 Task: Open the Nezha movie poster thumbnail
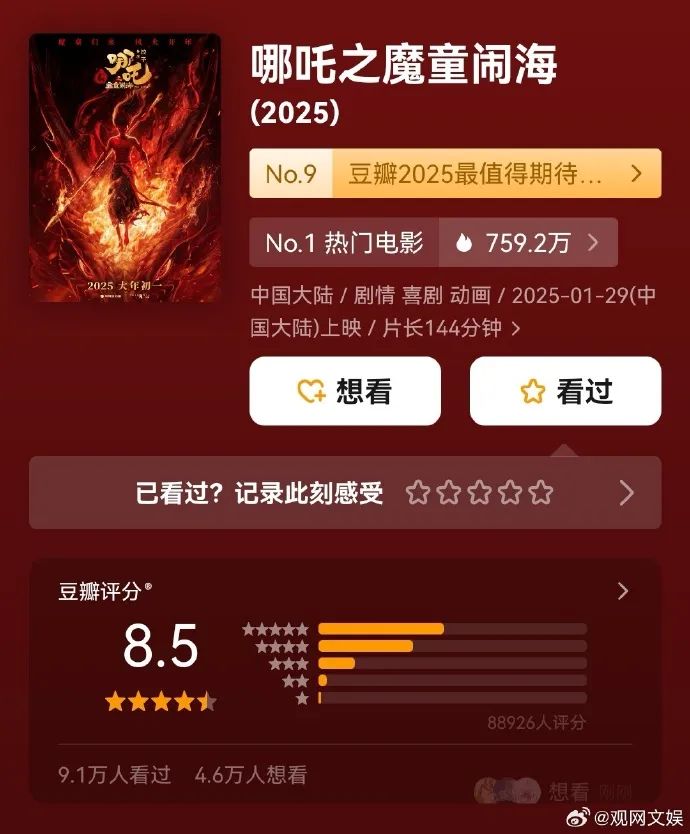125,168
